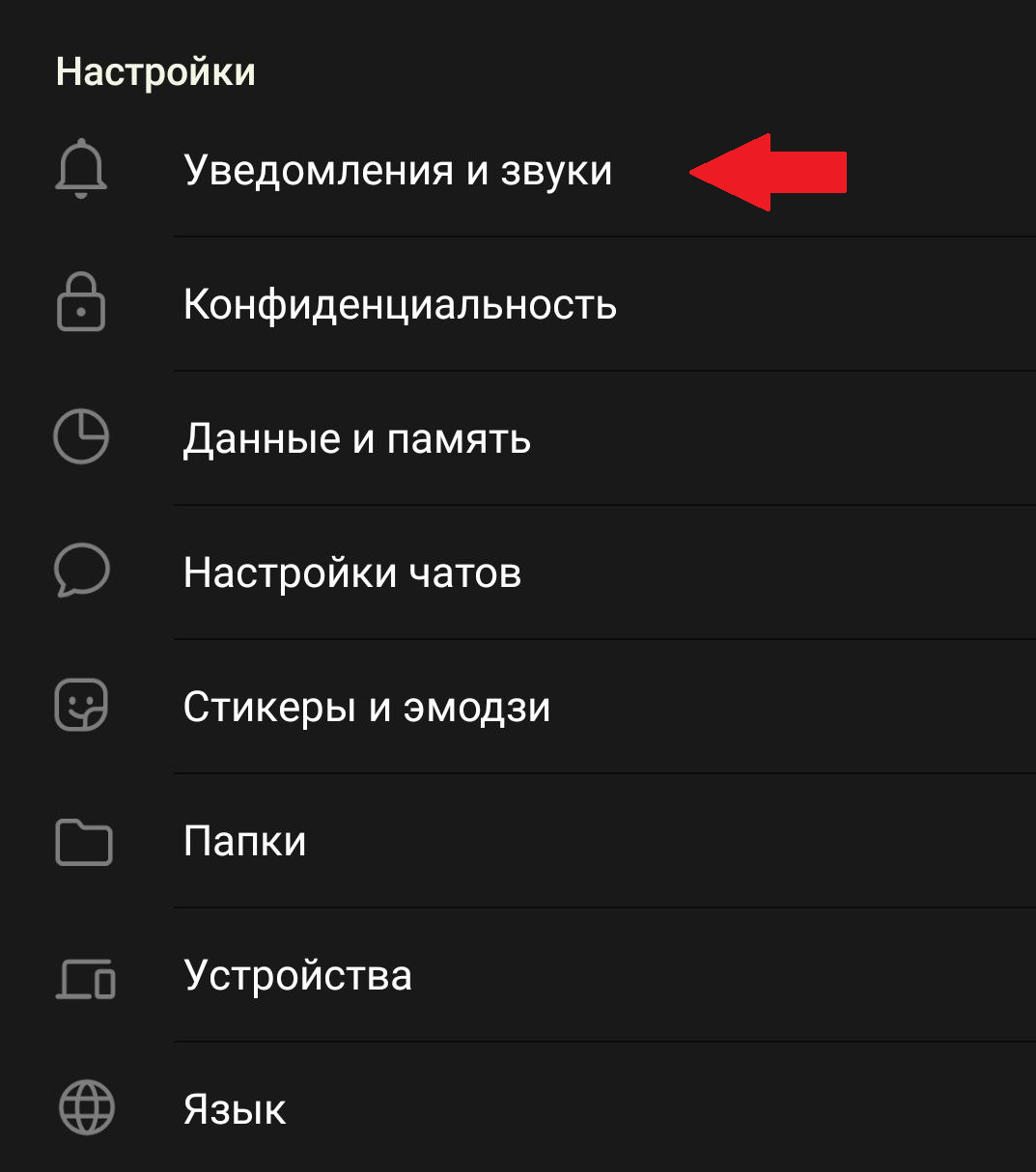View Устройства list

[297, 975]
